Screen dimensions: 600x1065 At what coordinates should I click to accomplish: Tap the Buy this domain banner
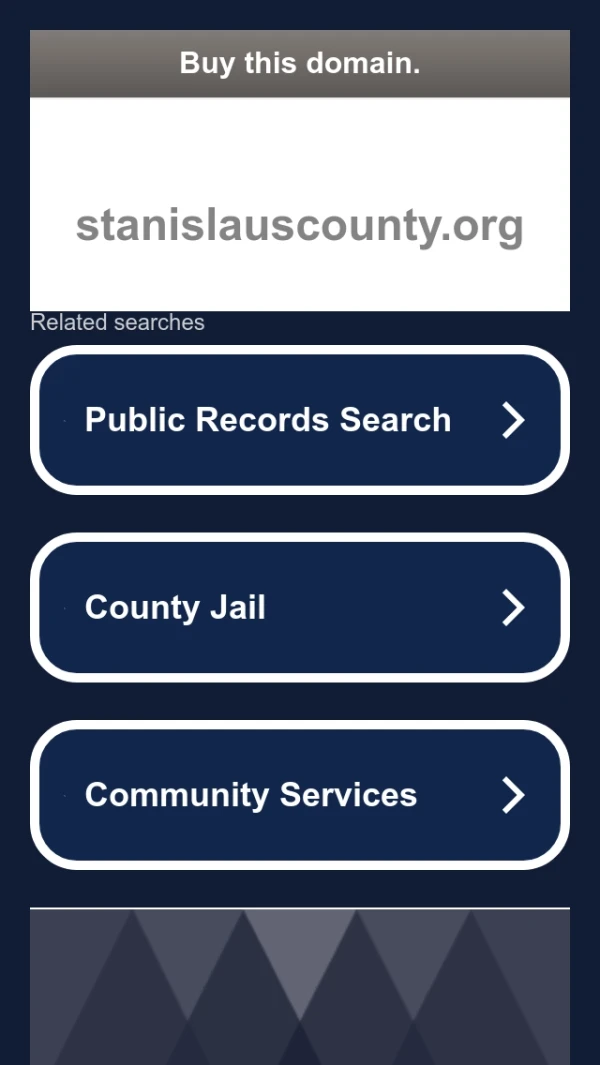300,64
